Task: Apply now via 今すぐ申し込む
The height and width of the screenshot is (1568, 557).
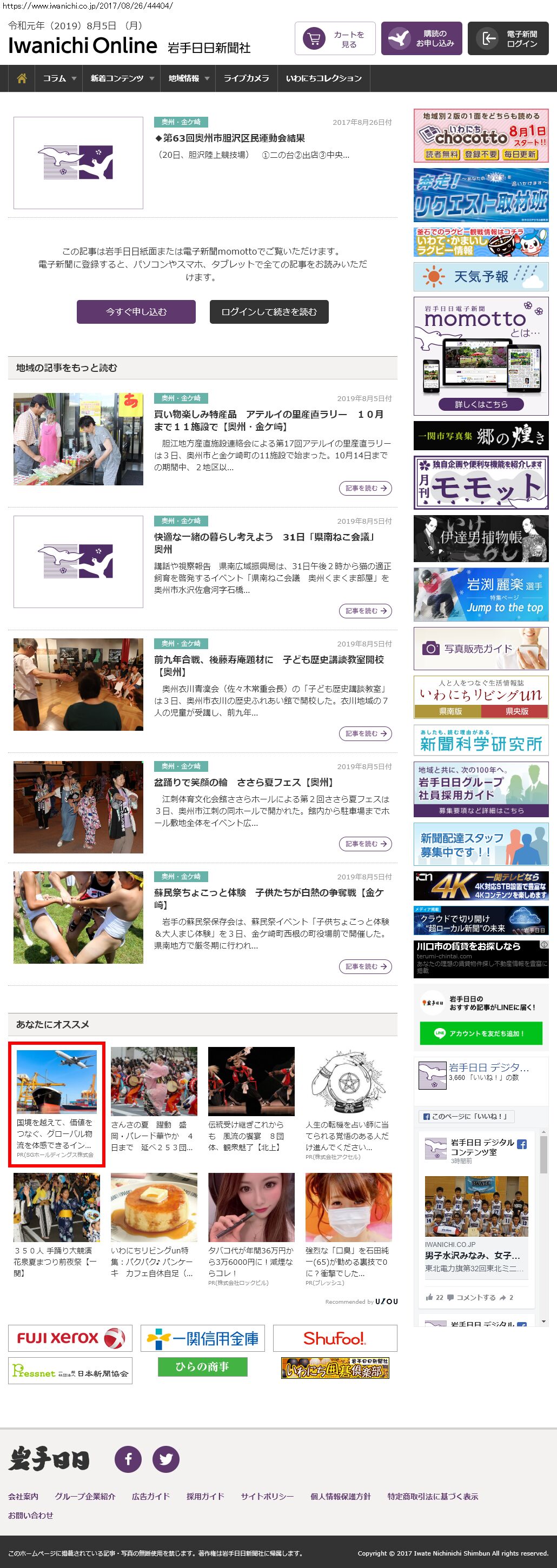Action: [x=136, y=312]
